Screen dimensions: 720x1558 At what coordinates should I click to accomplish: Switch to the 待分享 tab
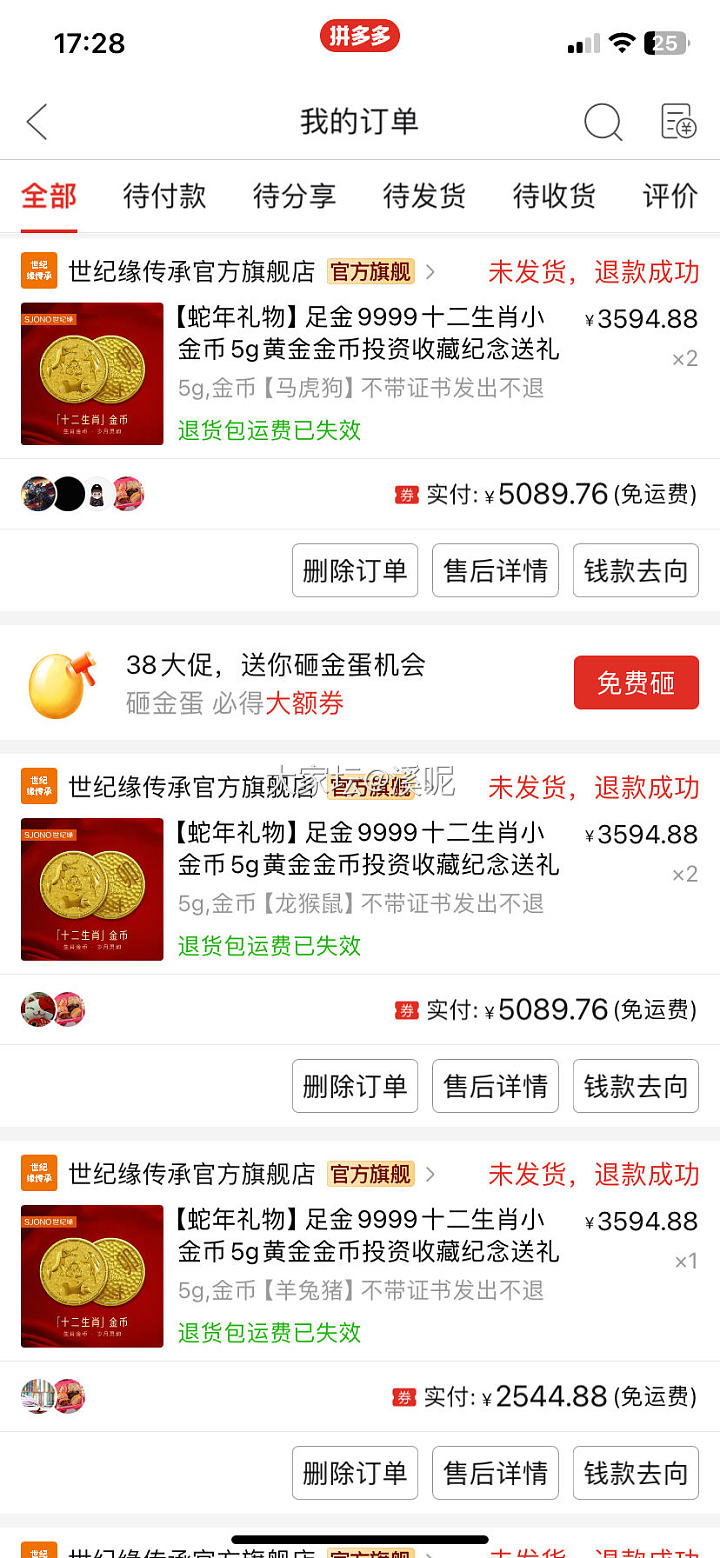pos(294,196)
